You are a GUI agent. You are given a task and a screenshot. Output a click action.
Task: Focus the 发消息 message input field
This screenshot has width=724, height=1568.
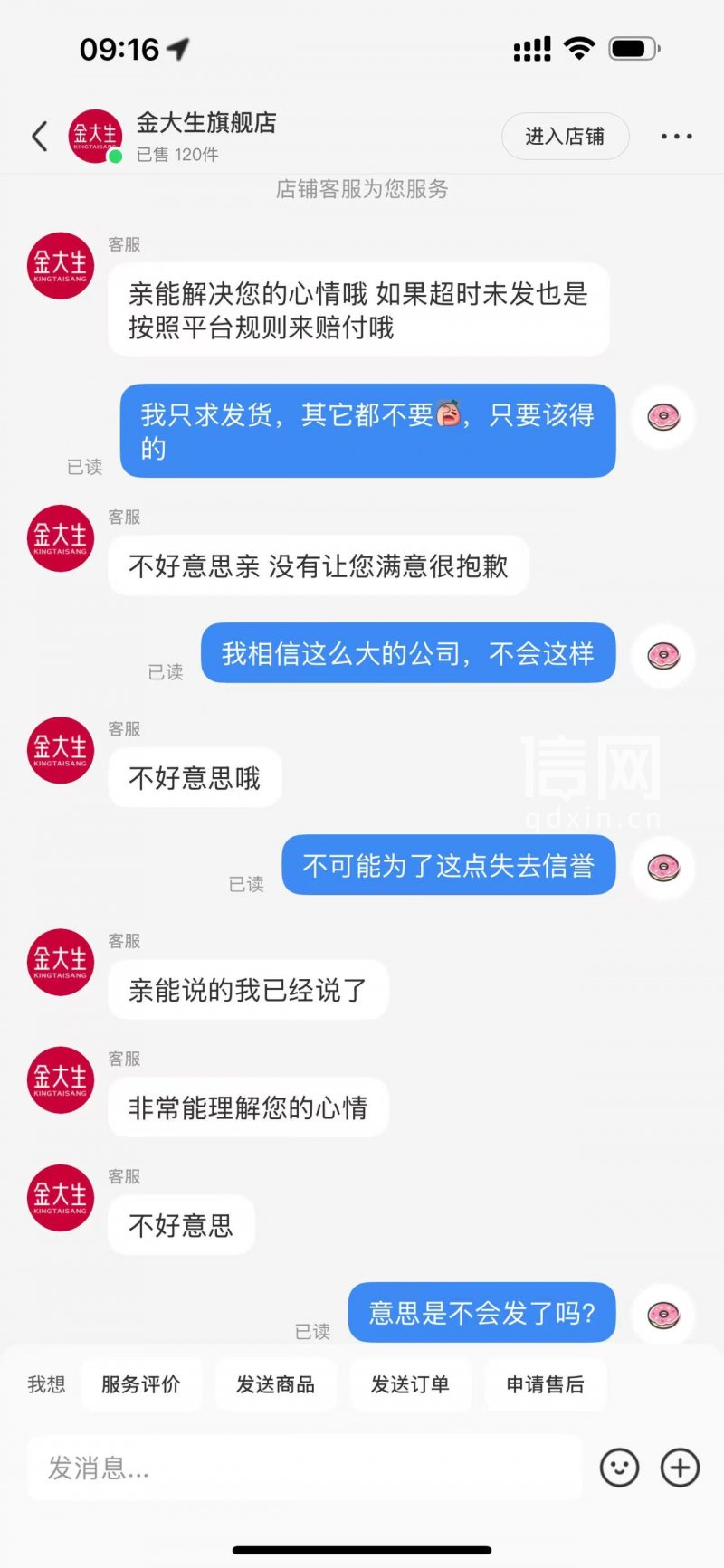(303, 1468)
